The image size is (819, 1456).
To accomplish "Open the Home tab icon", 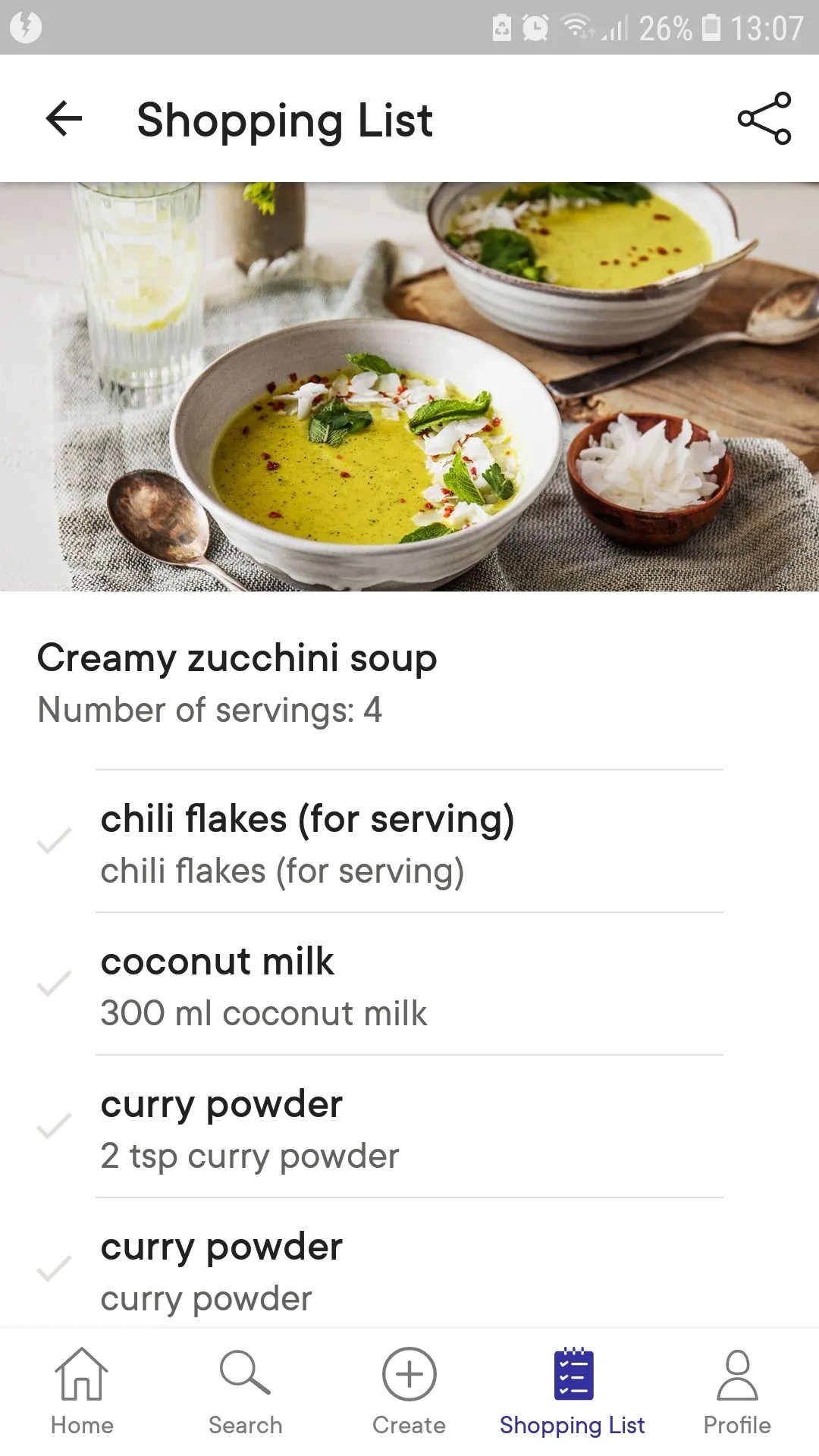I will point(81,1374).
